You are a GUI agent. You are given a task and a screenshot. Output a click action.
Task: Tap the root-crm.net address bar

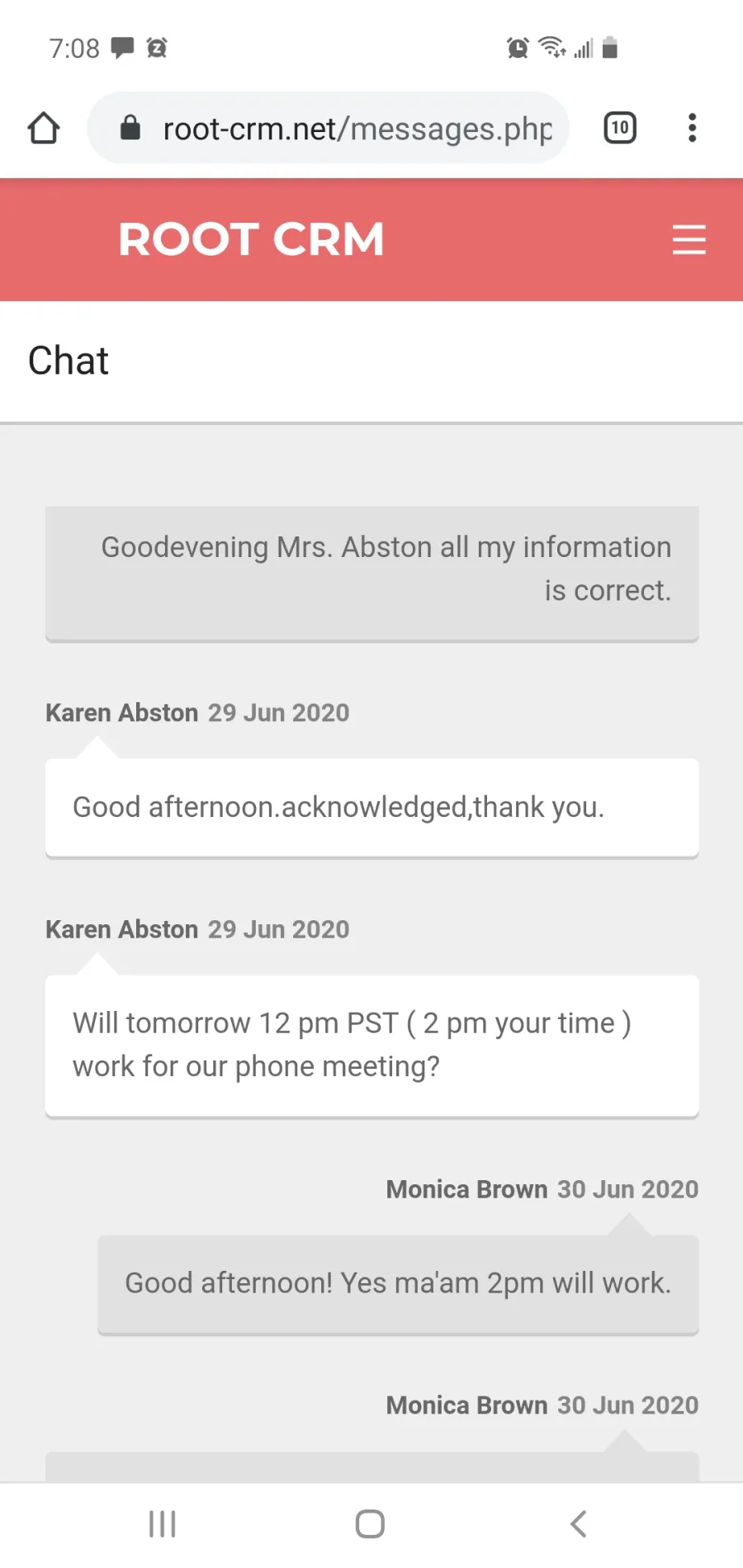[x=329, y=128]
